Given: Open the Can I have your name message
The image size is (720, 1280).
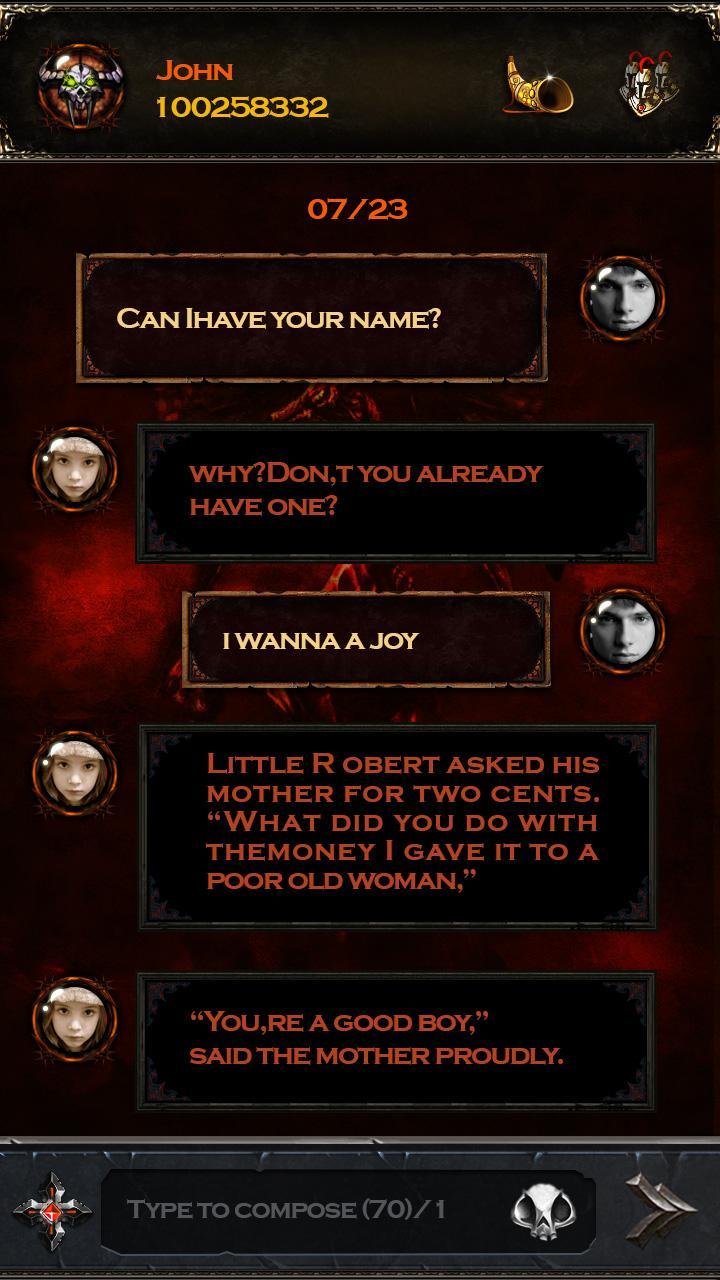Looking at the screenshot, I should click(x=312, y=318).
